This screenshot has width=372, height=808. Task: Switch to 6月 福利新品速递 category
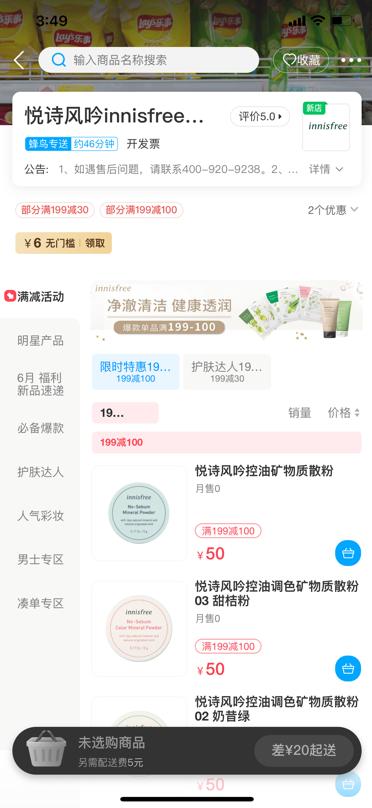[x=40, y=384]
